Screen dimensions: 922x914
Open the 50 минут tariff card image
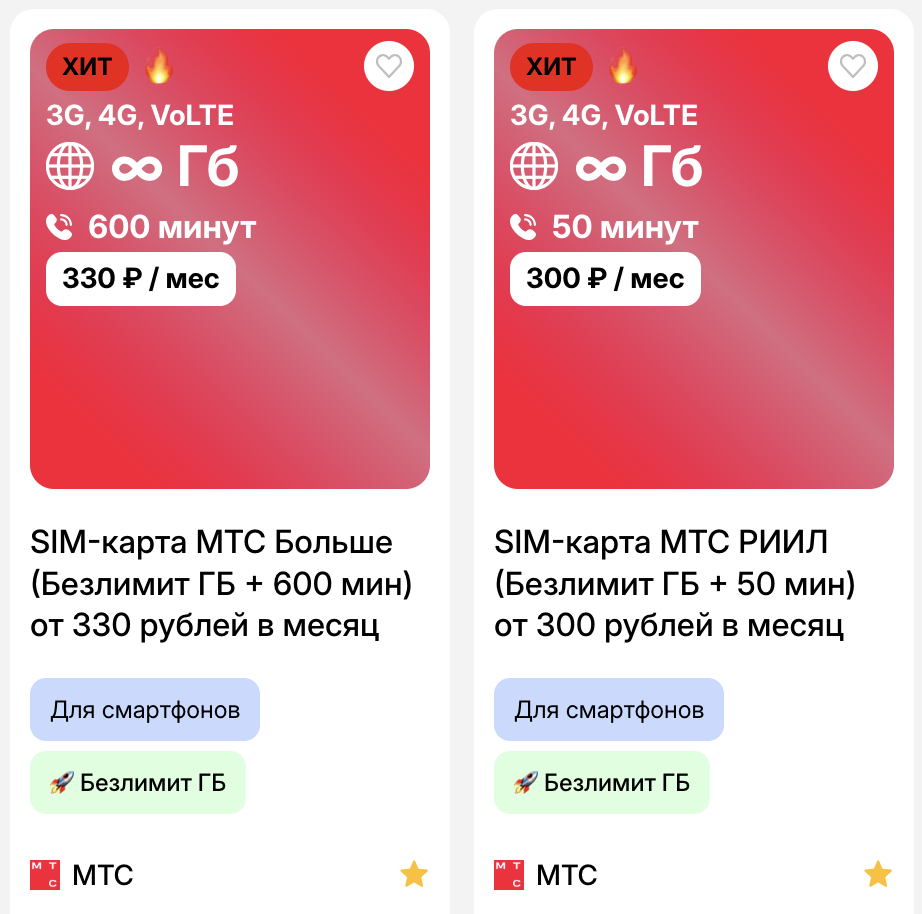coord(694,380)
